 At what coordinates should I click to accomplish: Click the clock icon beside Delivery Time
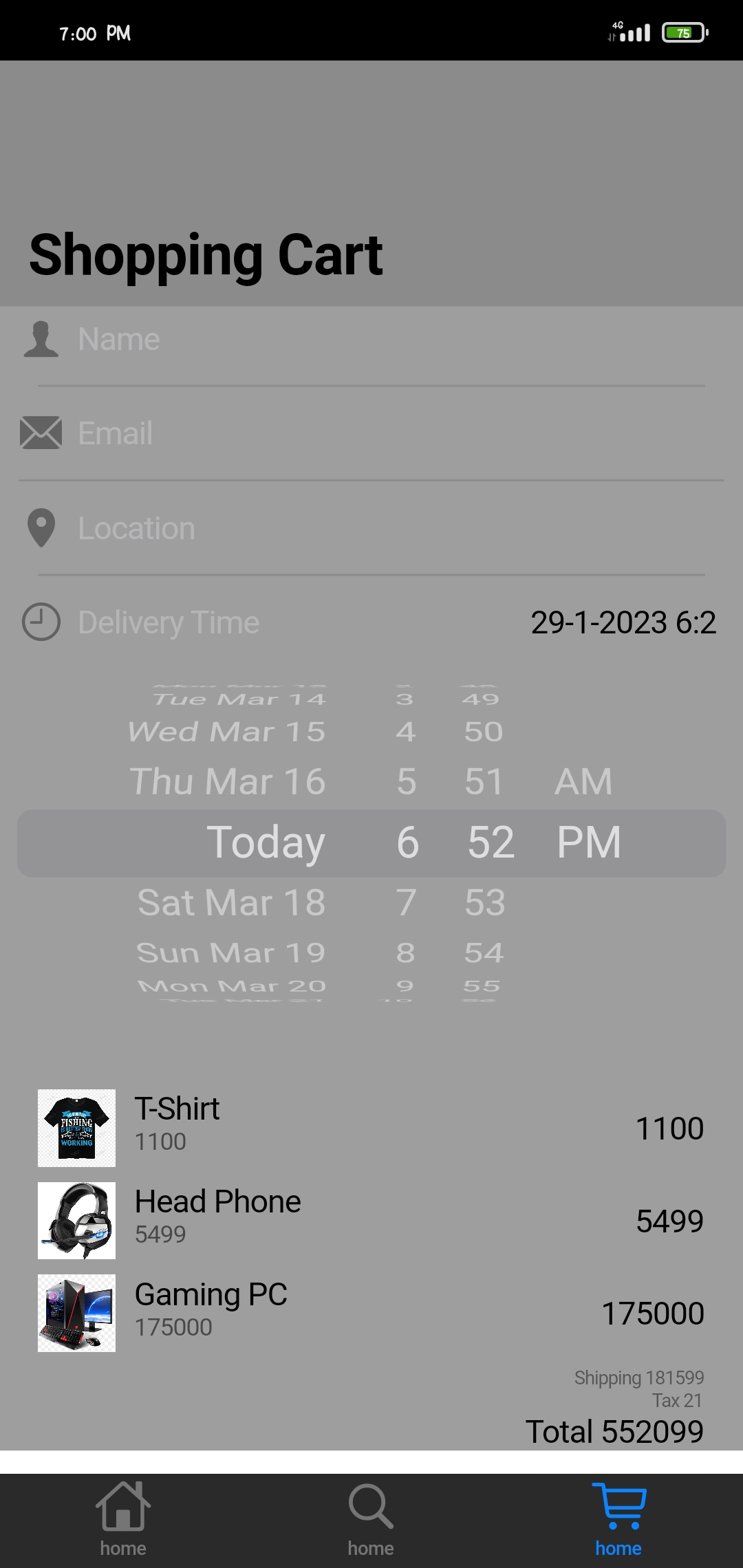pos(41,622)
